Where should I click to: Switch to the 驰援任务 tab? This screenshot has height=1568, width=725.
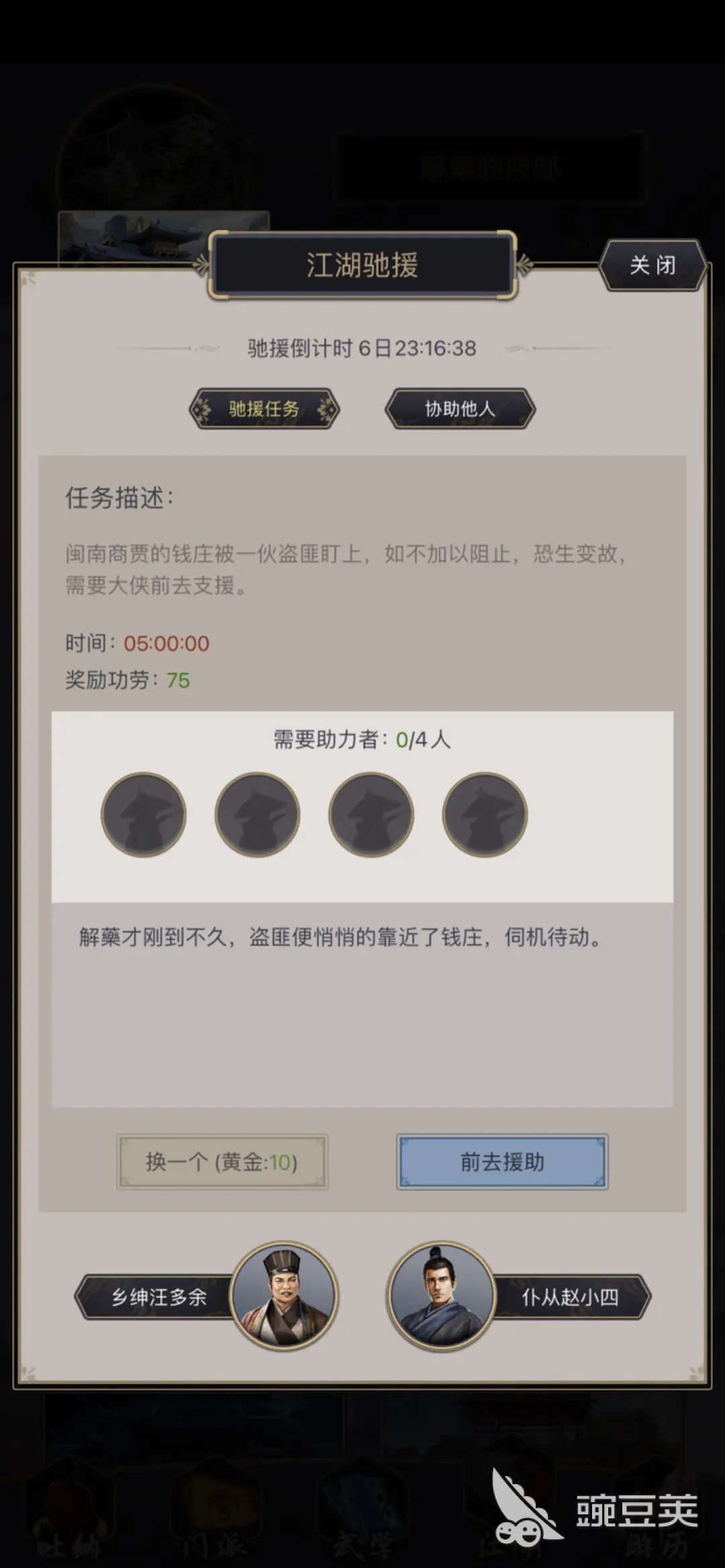[x=264, y=409]
